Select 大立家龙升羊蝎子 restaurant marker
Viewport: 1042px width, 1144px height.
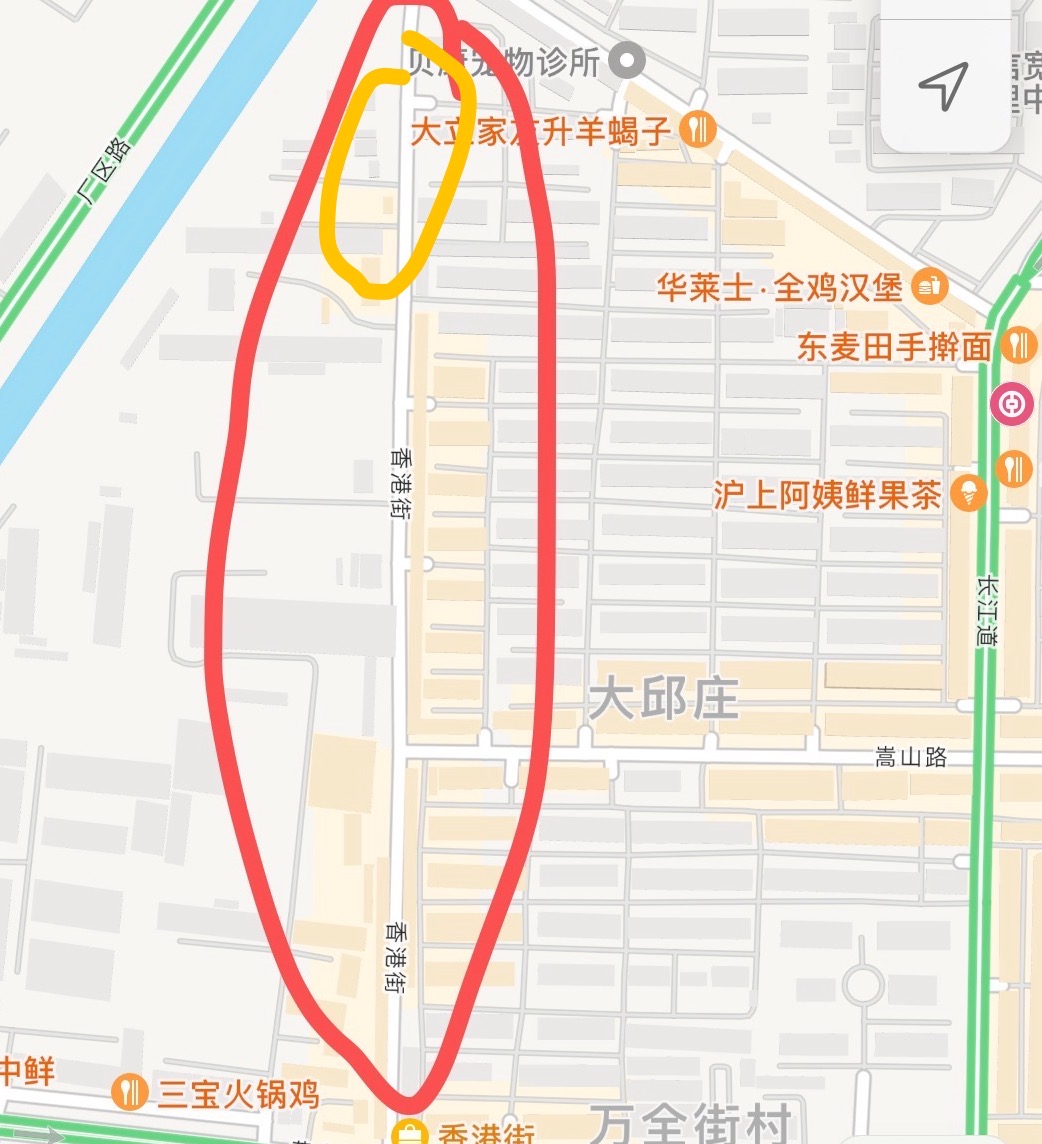[x=698, y=129]
